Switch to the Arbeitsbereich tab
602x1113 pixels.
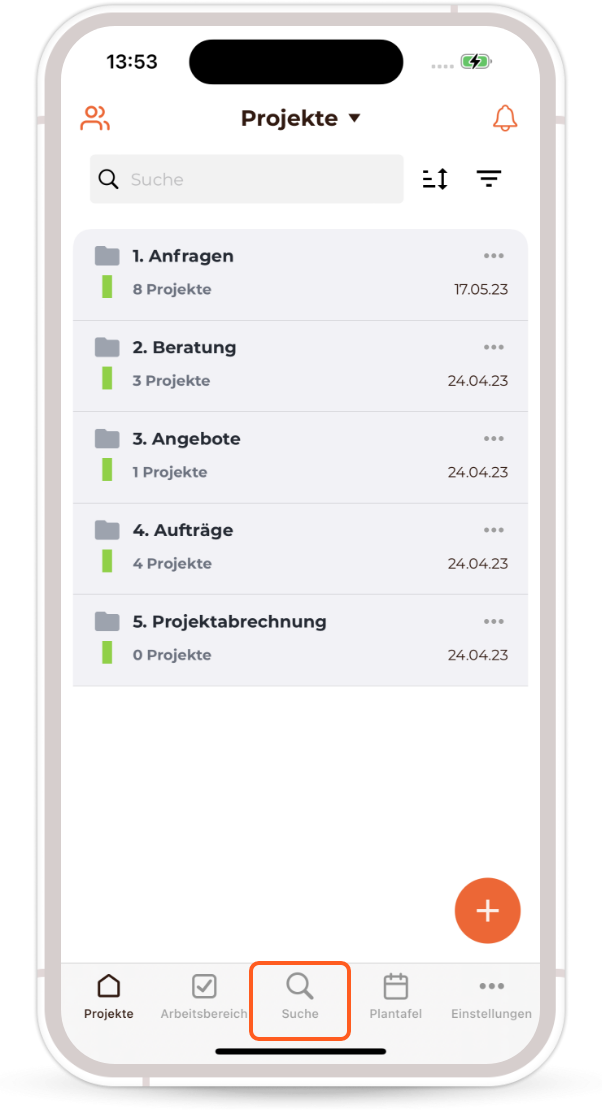click(204, 997)
